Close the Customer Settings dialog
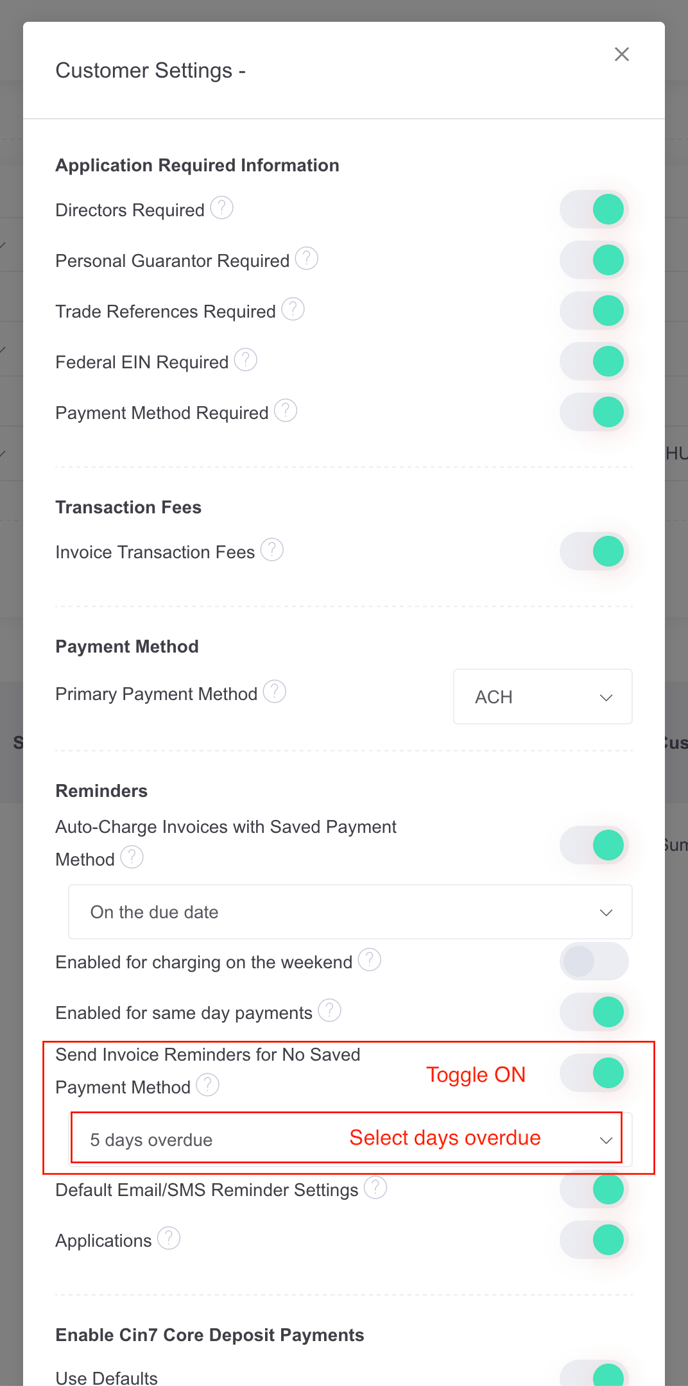The image size is (688, 1386). point(622,54)
